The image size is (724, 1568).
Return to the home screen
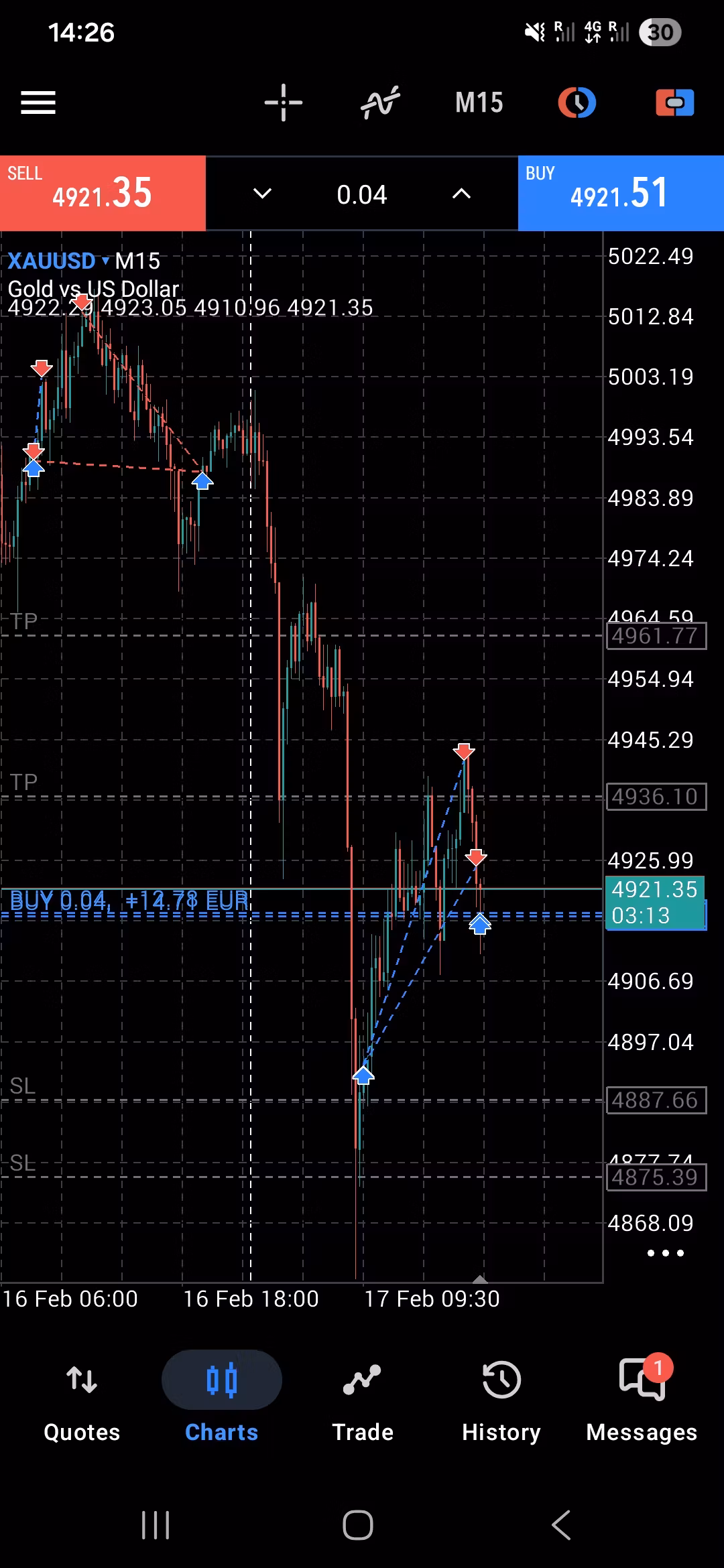click(x=358, y=1525)
